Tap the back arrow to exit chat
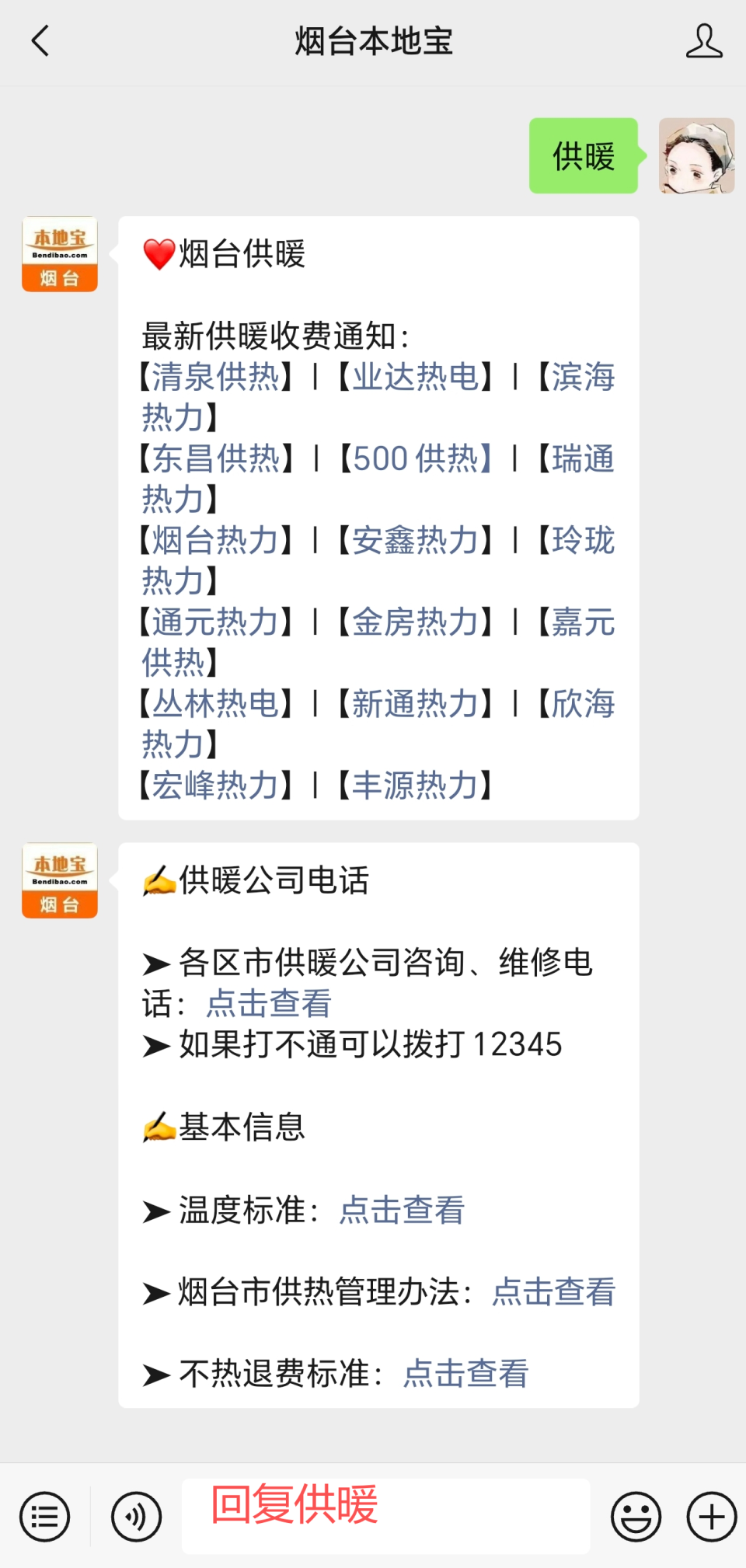Screen dimensions: 746x1568 tap(40, 43)
